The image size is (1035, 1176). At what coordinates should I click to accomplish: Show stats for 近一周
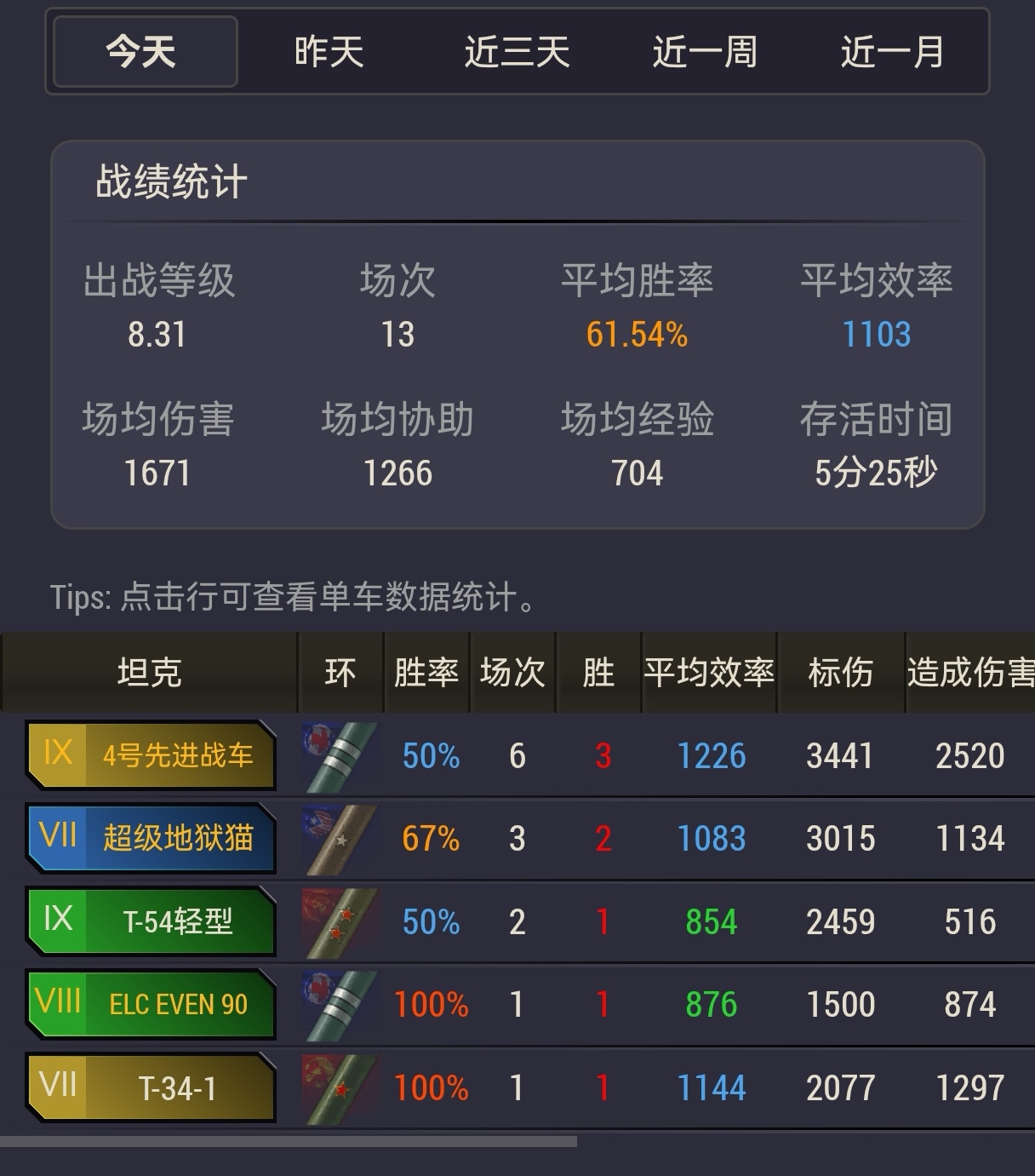click(705, 52)
